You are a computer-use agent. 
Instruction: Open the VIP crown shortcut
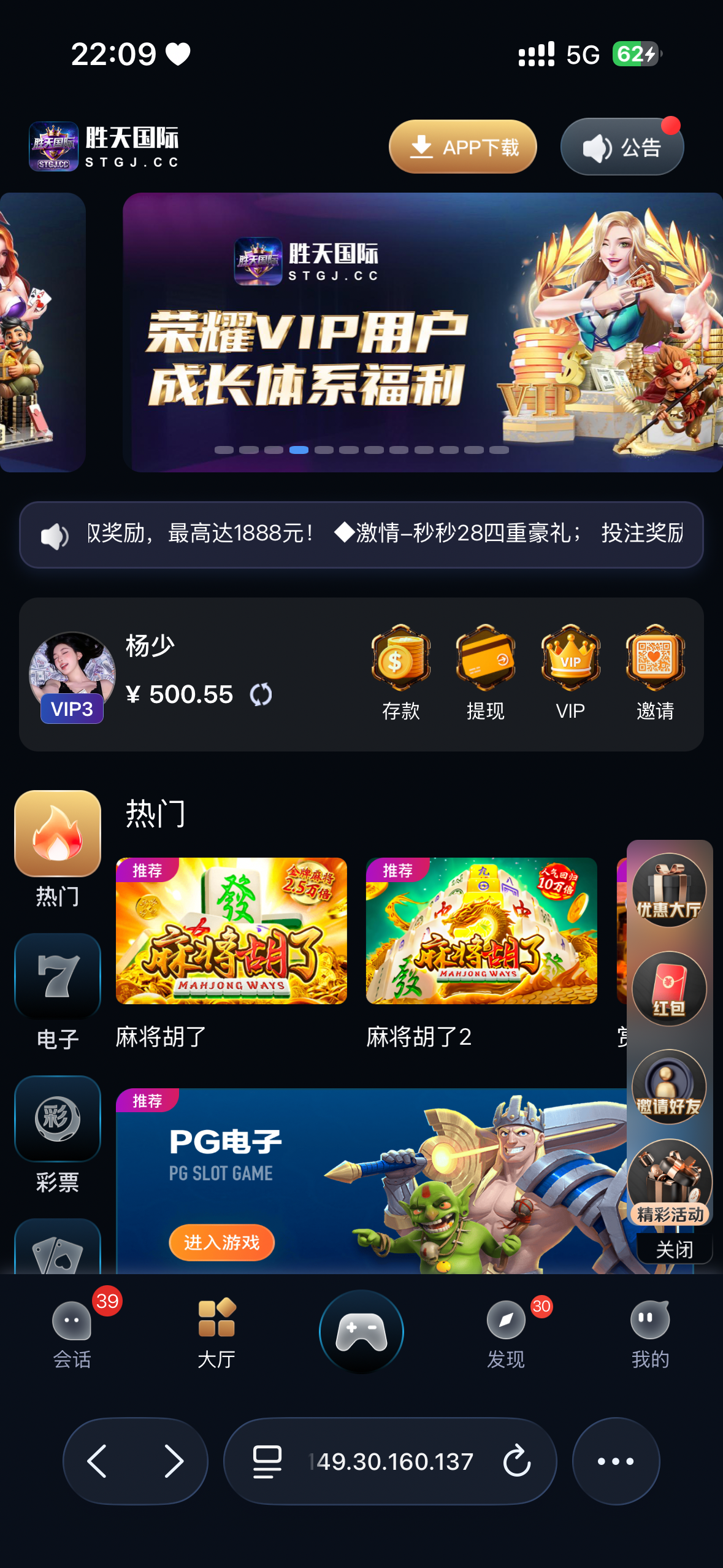[x=570, y=673]
